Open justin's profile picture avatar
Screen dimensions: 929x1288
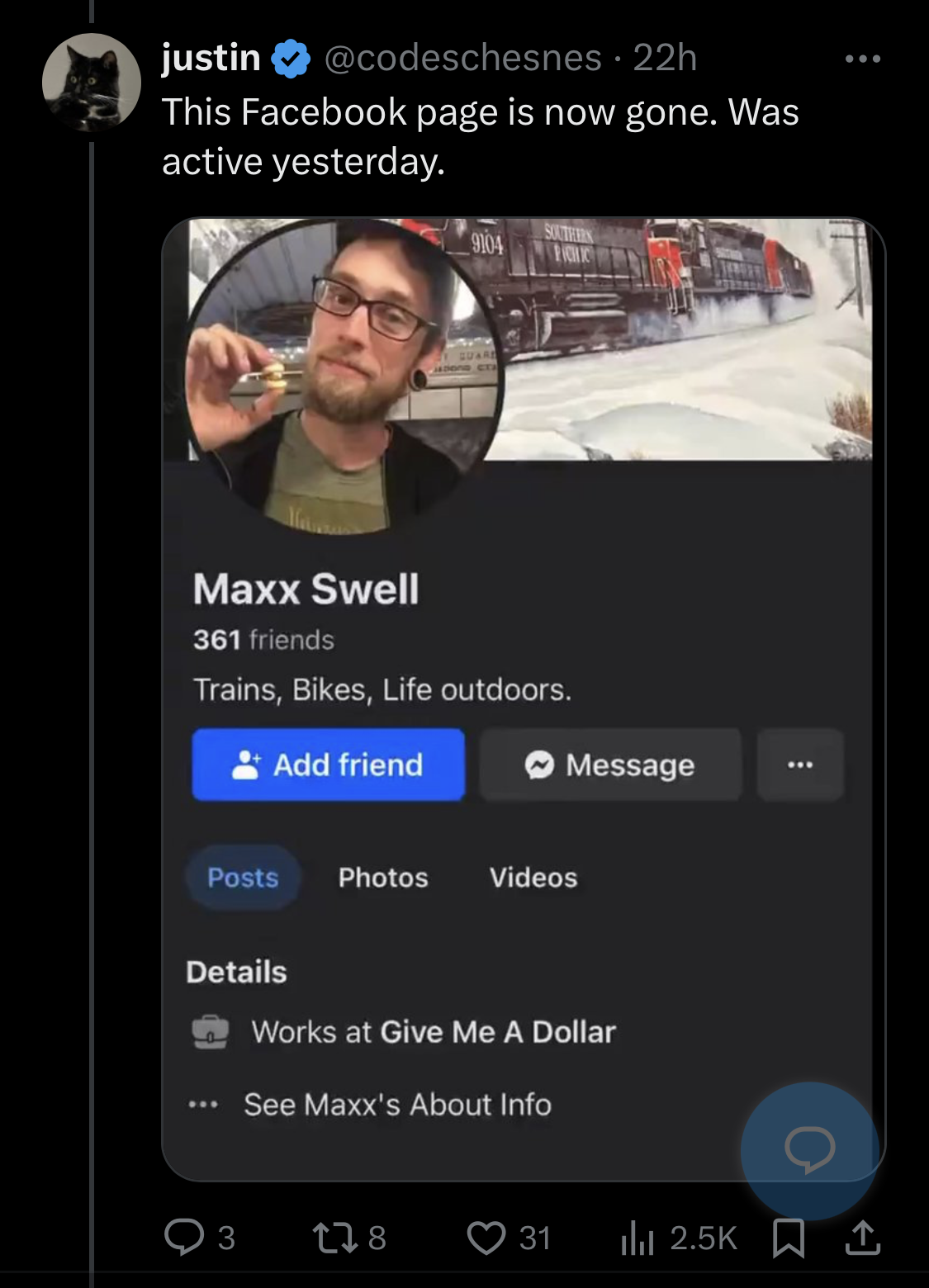(92, 83)
